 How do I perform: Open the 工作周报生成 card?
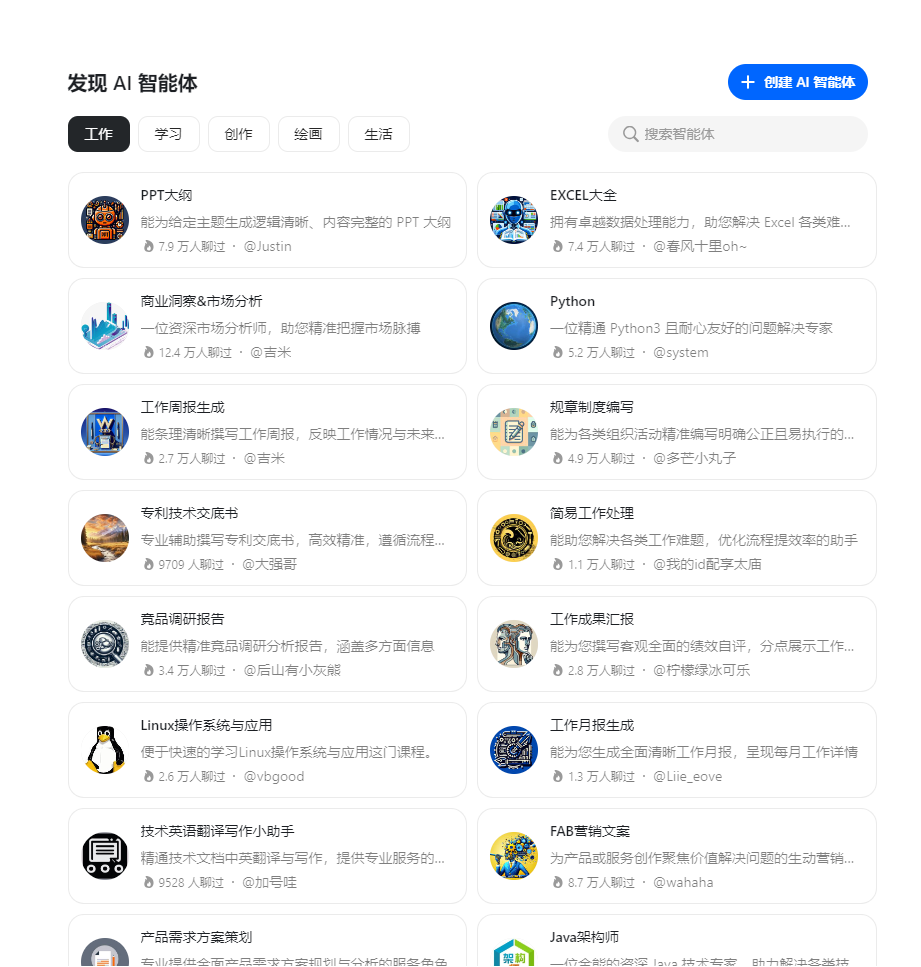click(x=267, y=432)
